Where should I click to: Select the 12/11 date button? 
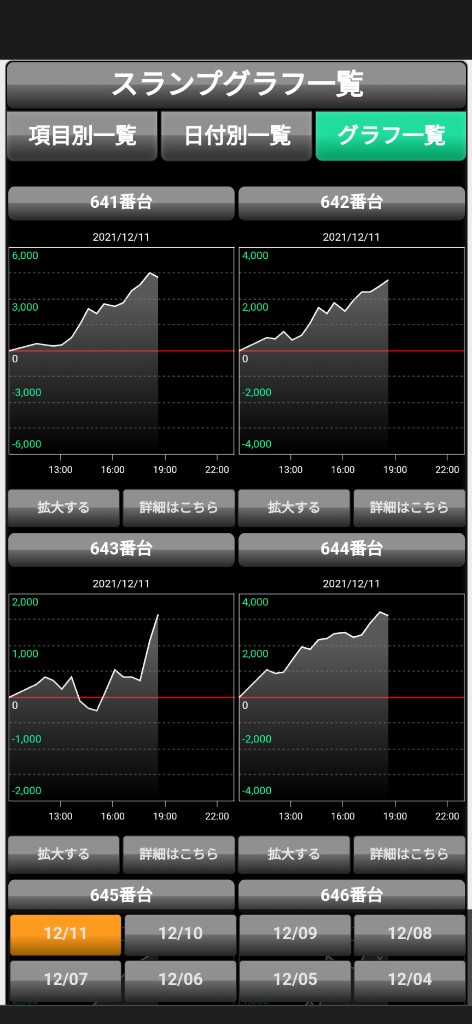(x=65, y=935)
